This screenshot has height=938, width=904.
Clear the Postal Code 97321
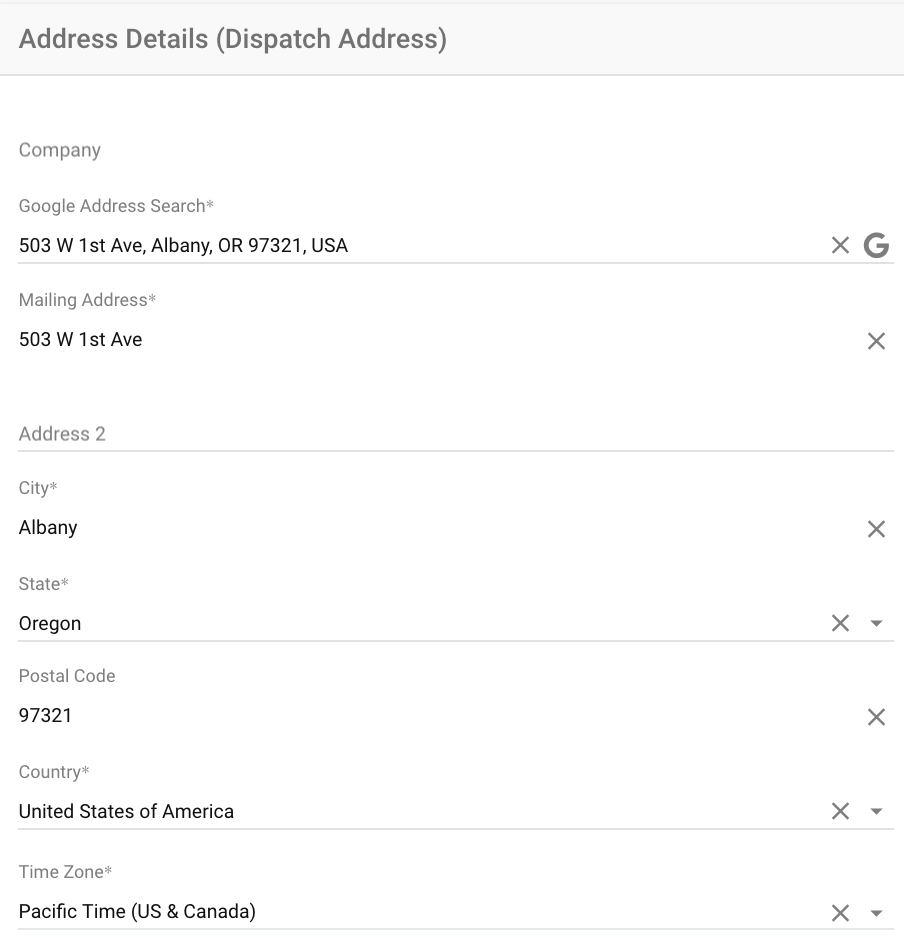pyautogui.click(x=876, y=717)
